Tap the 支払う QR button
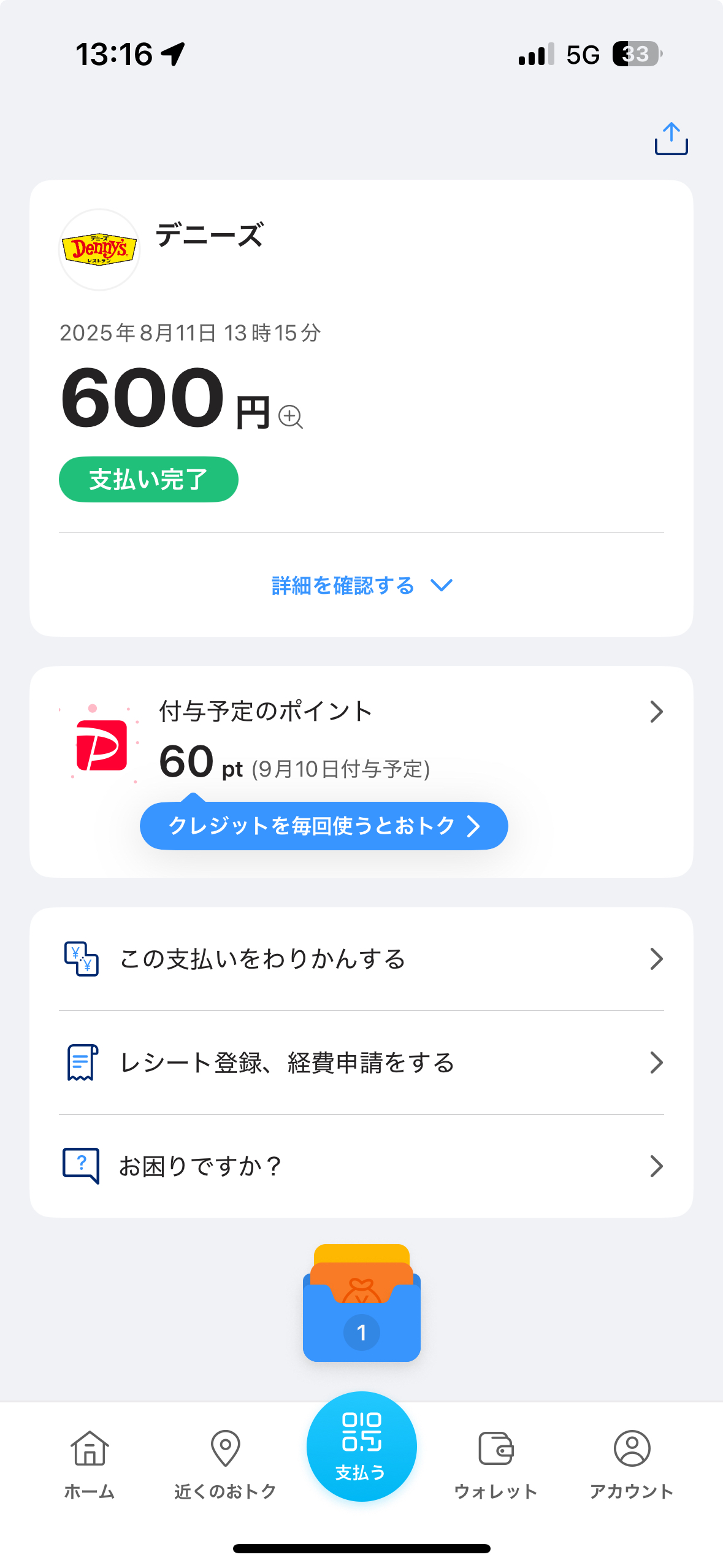 click(362, 1447)
